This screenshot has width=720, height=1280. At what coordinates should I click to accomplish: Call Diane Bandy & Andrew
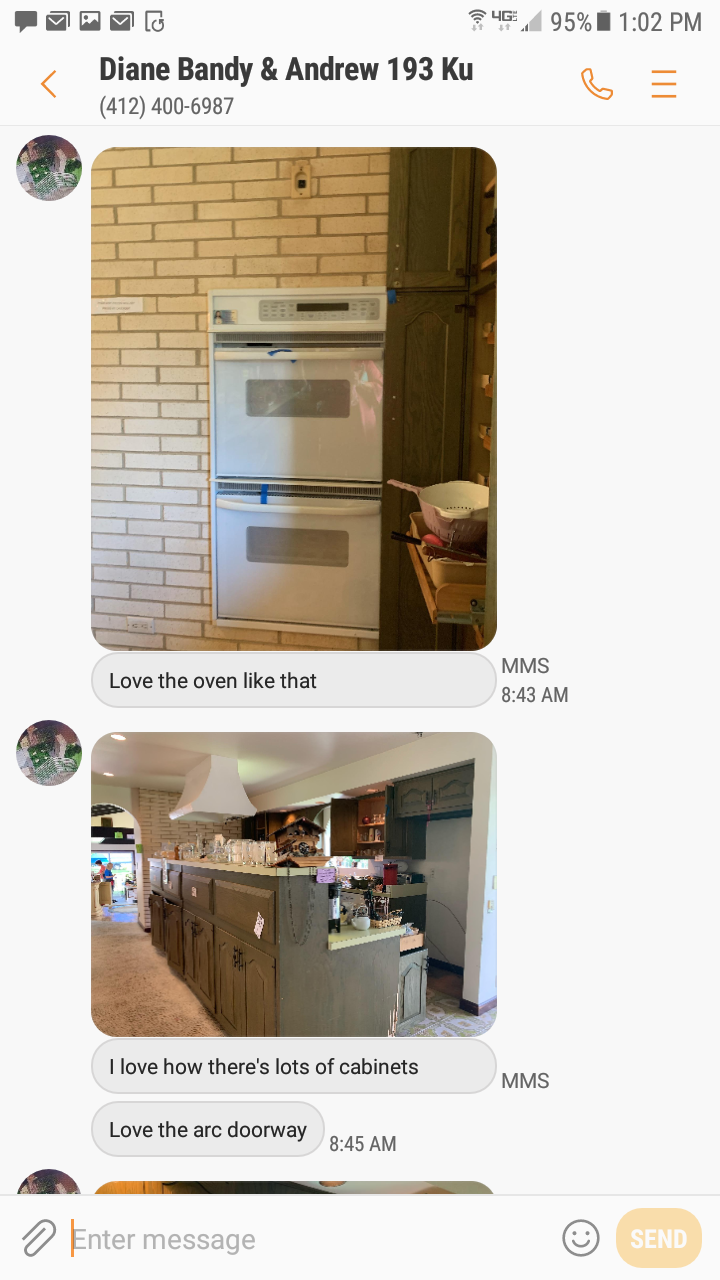[x=597, y=84]
